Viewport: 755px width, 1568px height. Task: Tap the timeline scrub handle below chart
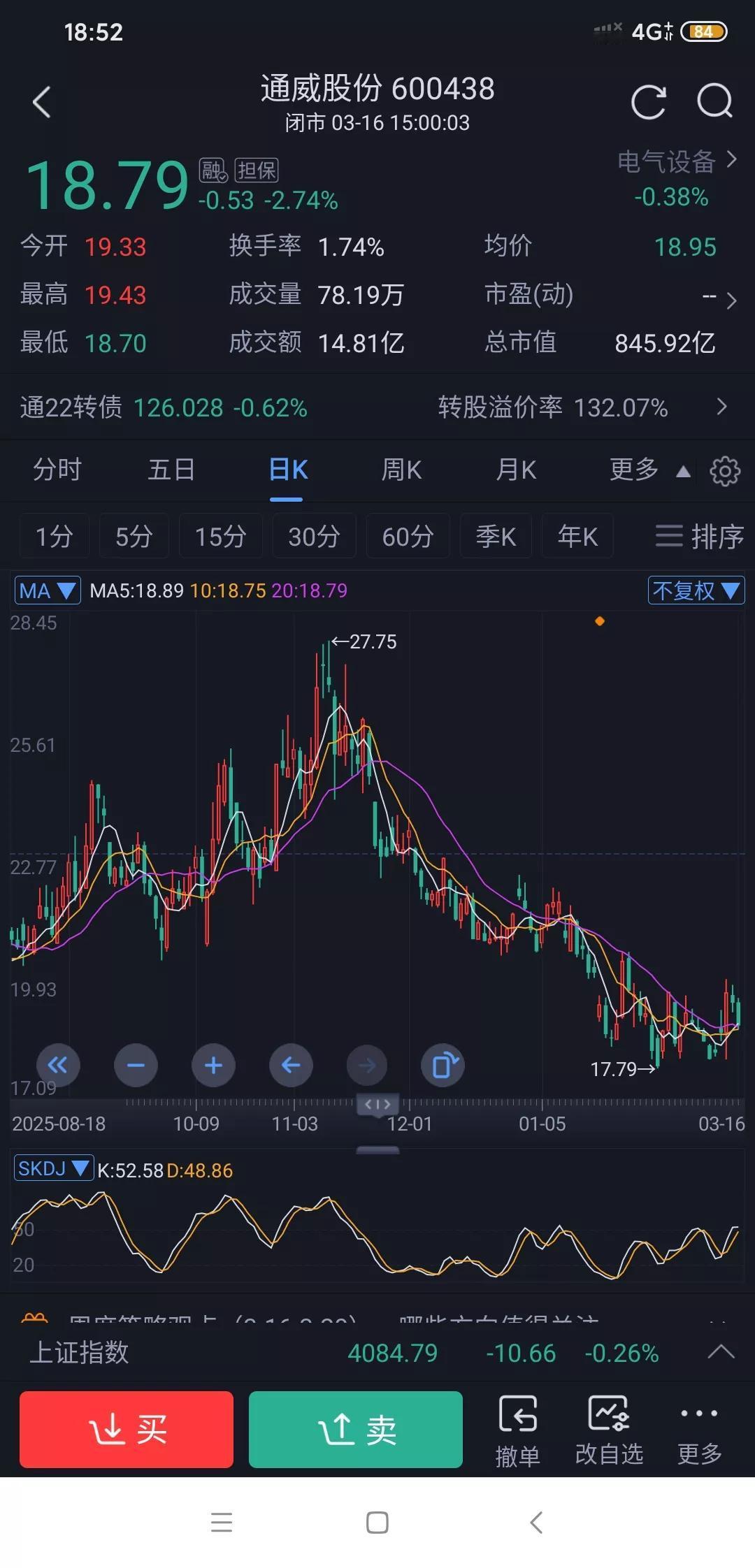(x=377, y=1104)
